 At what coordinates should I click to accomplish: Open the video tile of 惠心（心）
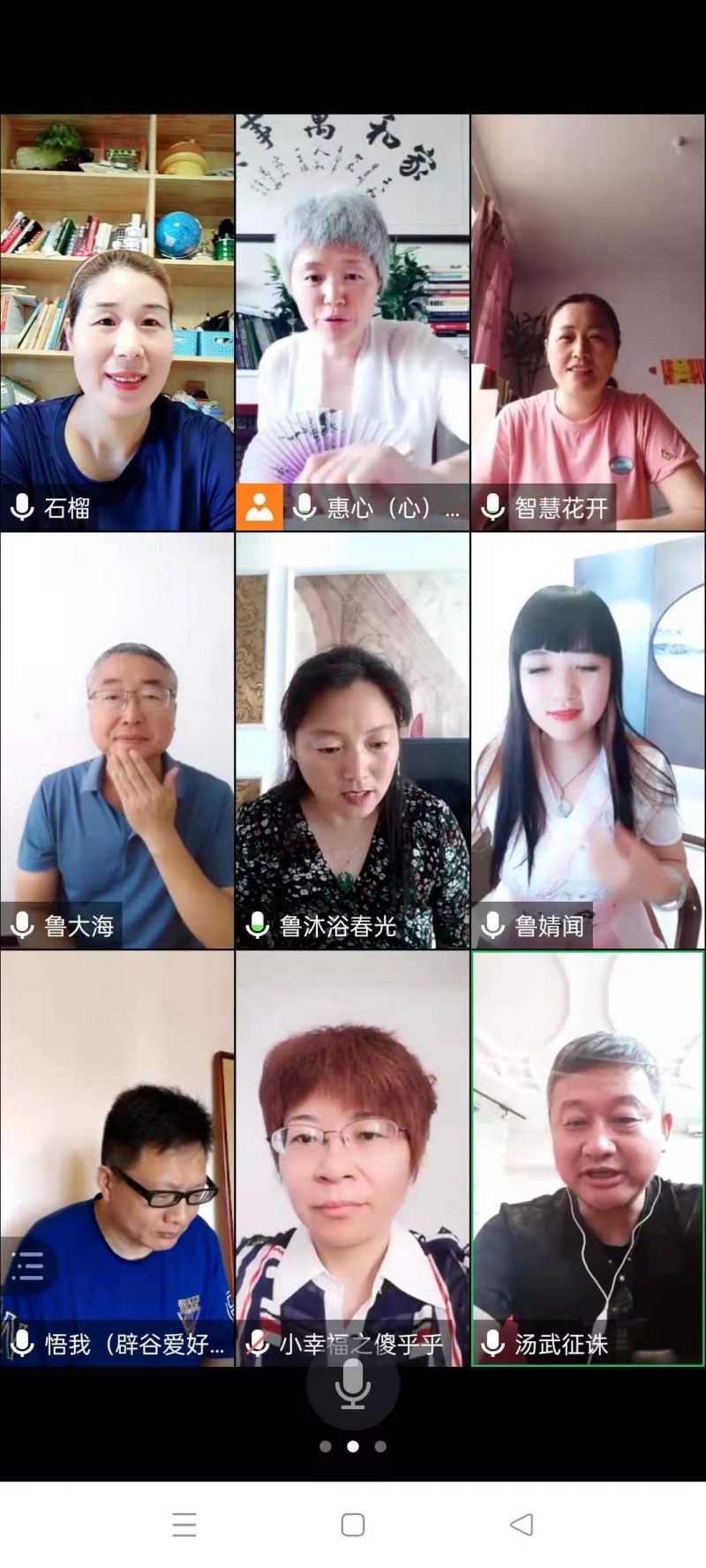[352, 322]
